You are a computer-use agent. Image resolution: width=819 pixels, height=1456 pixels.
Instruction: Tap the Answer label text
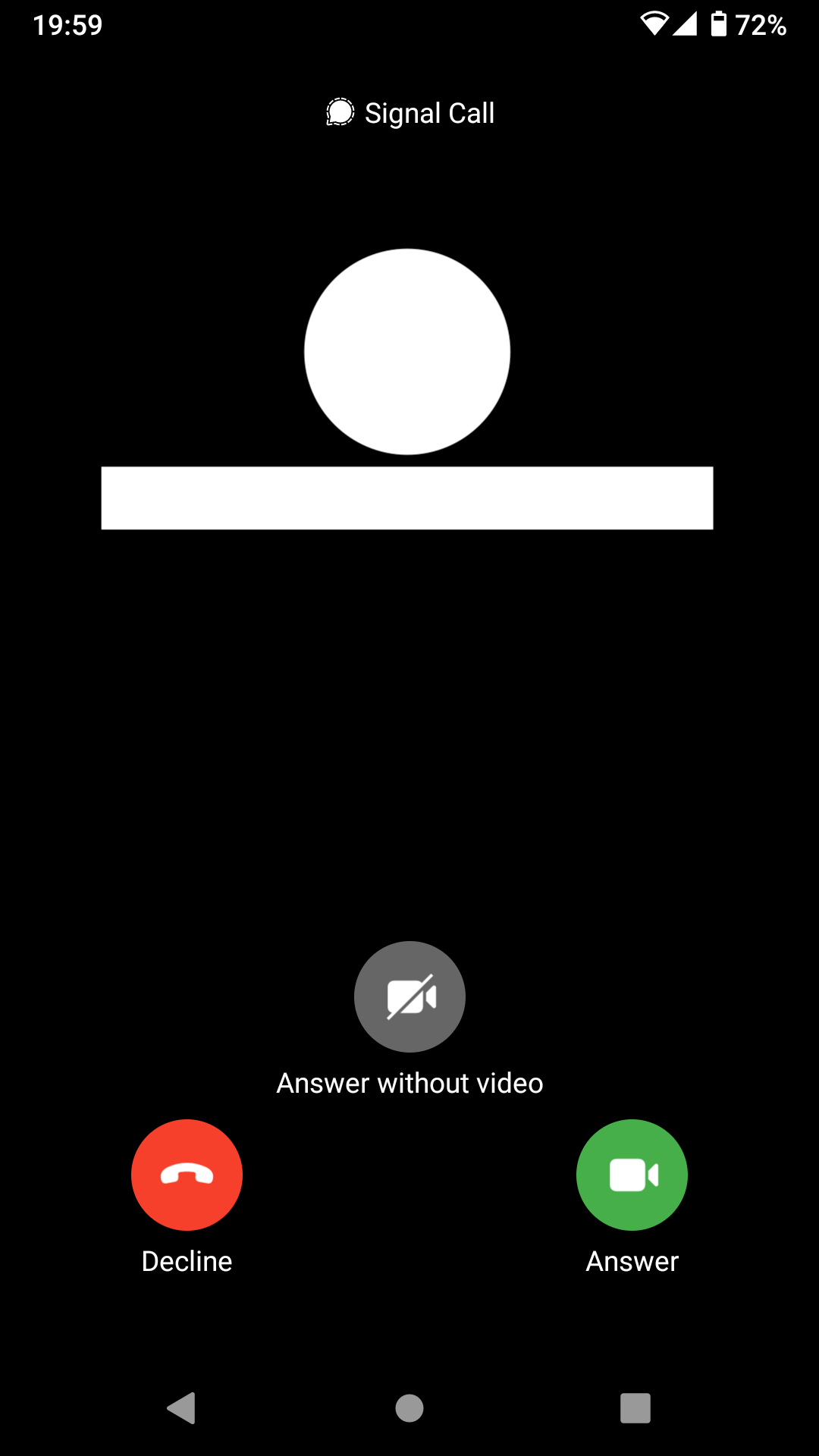(632, 1260)
